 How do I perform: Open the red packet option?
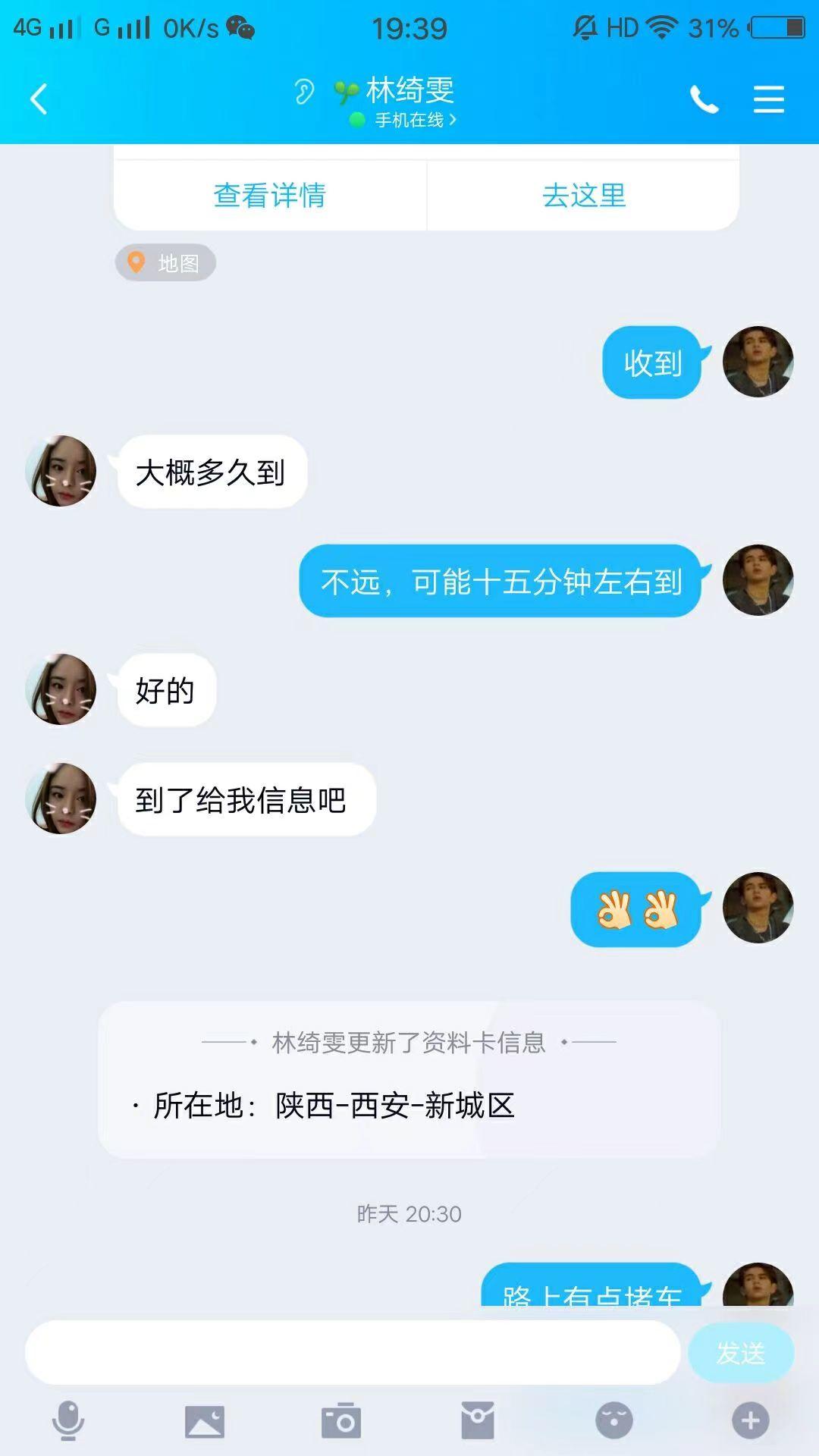(478, 1420)
